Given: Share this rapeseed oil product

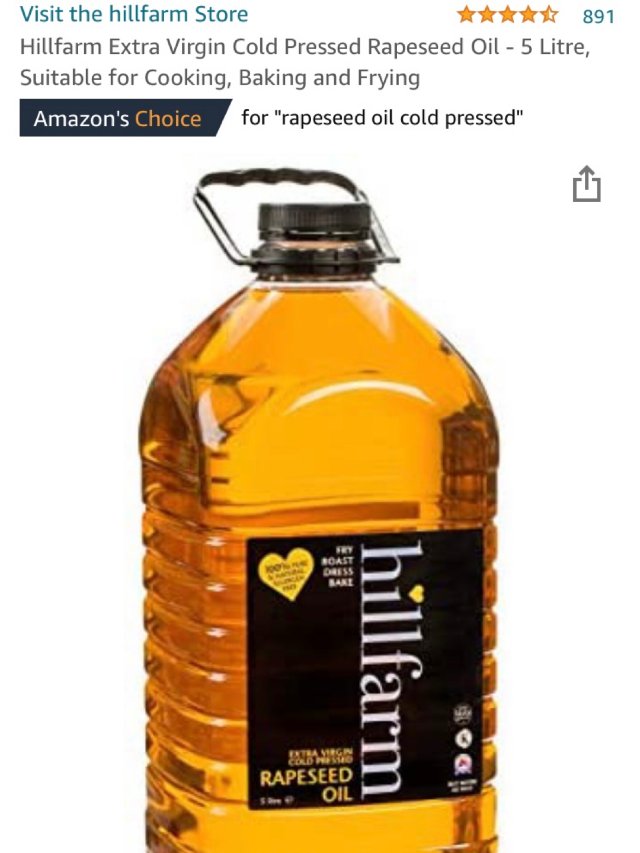Looking at the screenshot, I should pos(587,184).
